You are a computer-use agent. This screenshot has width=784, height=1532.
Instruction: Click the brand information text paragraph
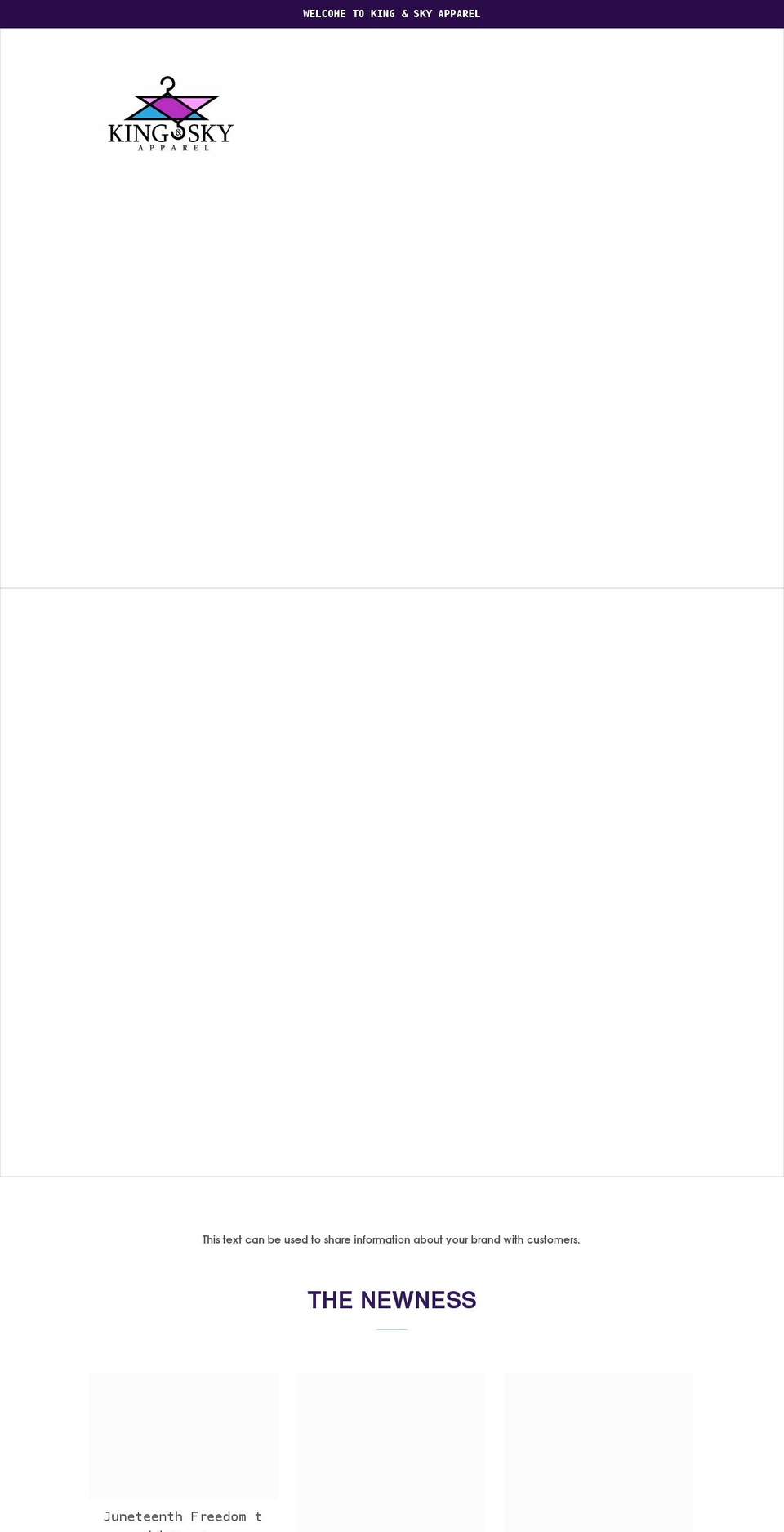pos(391,1239)
